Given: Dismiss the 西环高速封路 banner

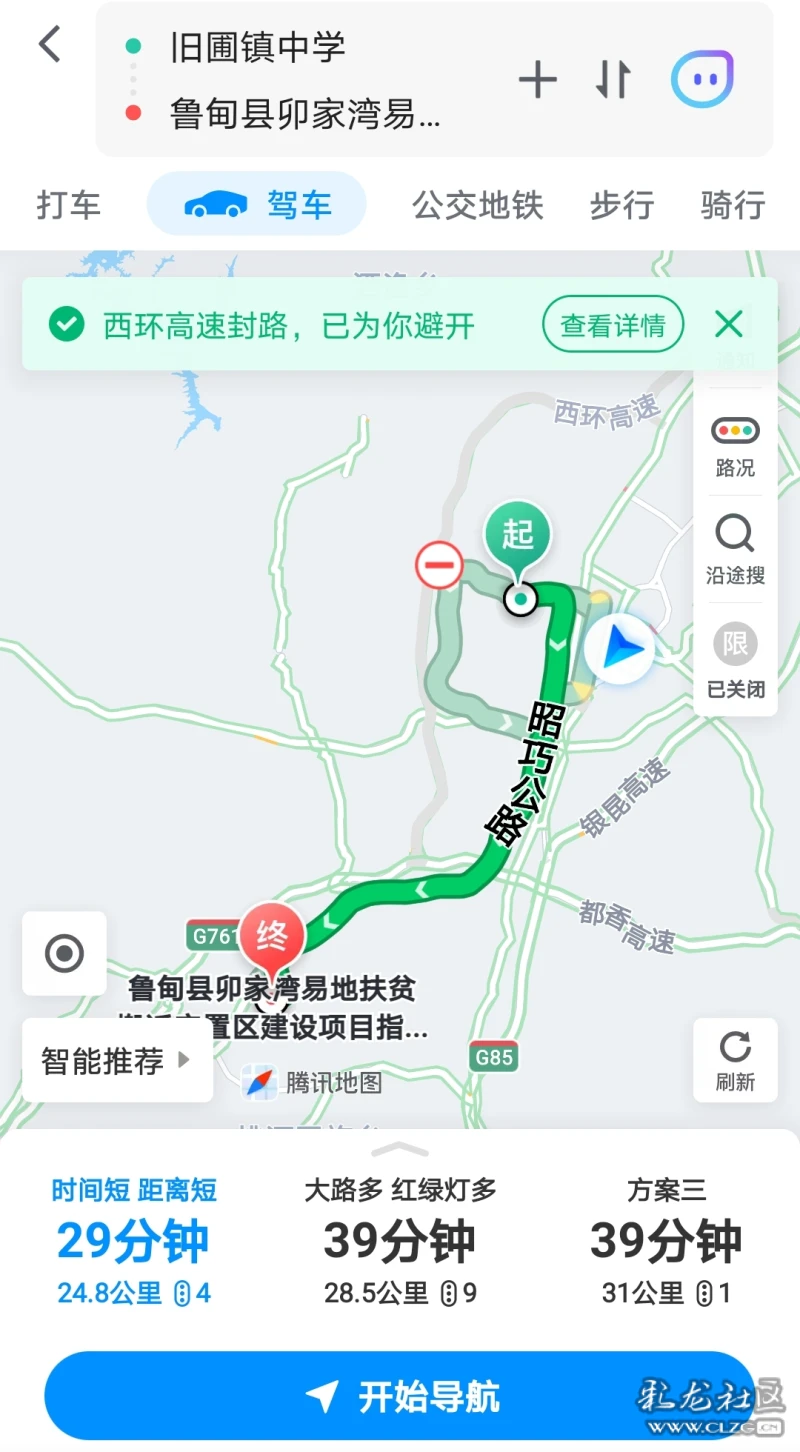Looking at the screenshot, I should 729,324.
